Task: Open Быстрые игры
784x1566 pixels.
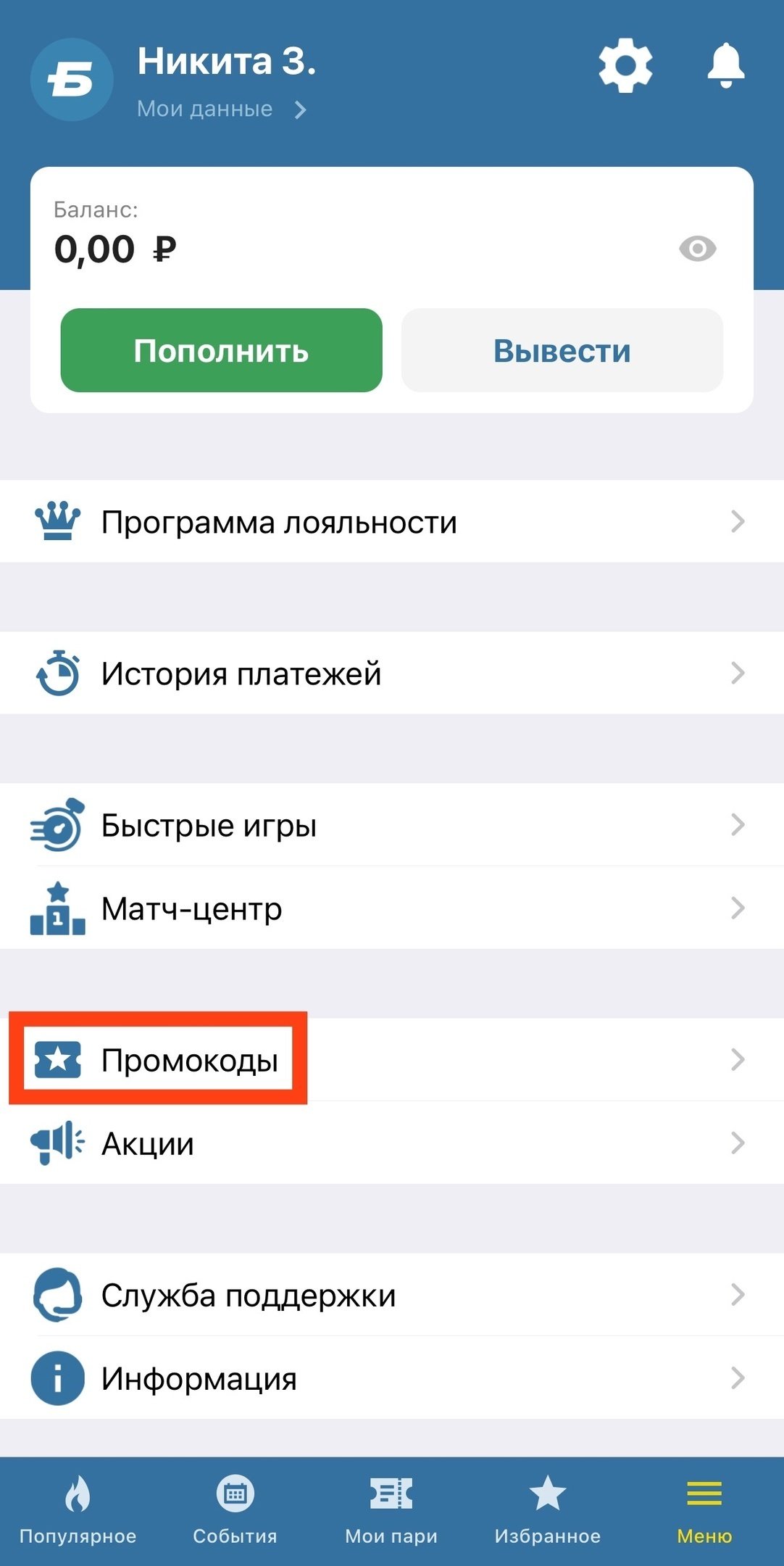Action: [x=391, y=825]
